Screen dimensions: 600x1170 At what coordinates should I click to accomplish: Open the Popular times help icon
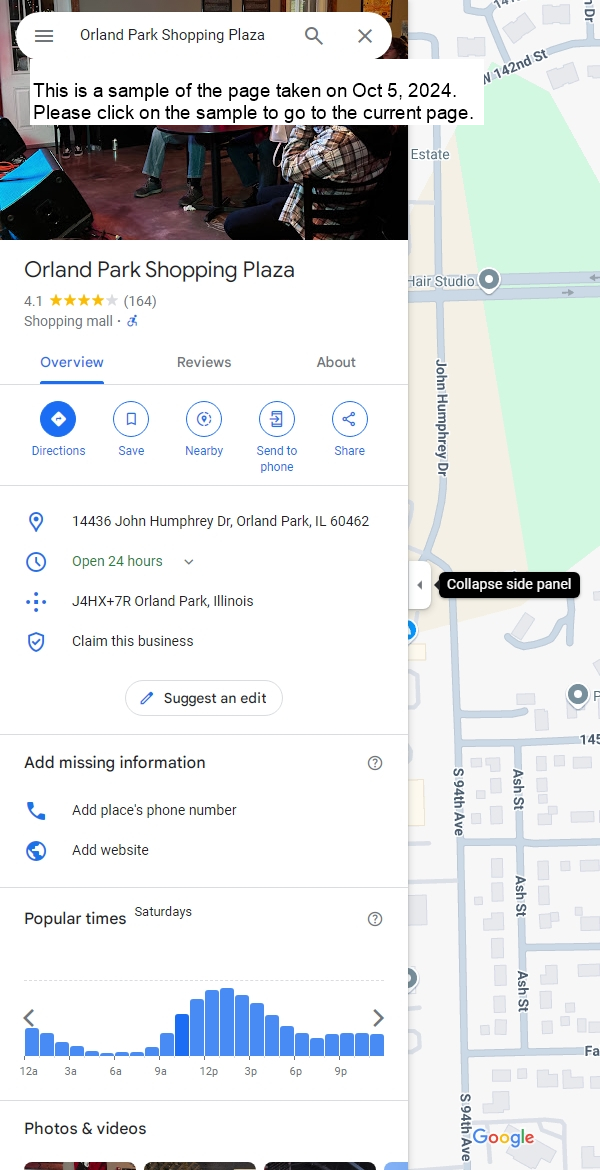click(375, 919)
